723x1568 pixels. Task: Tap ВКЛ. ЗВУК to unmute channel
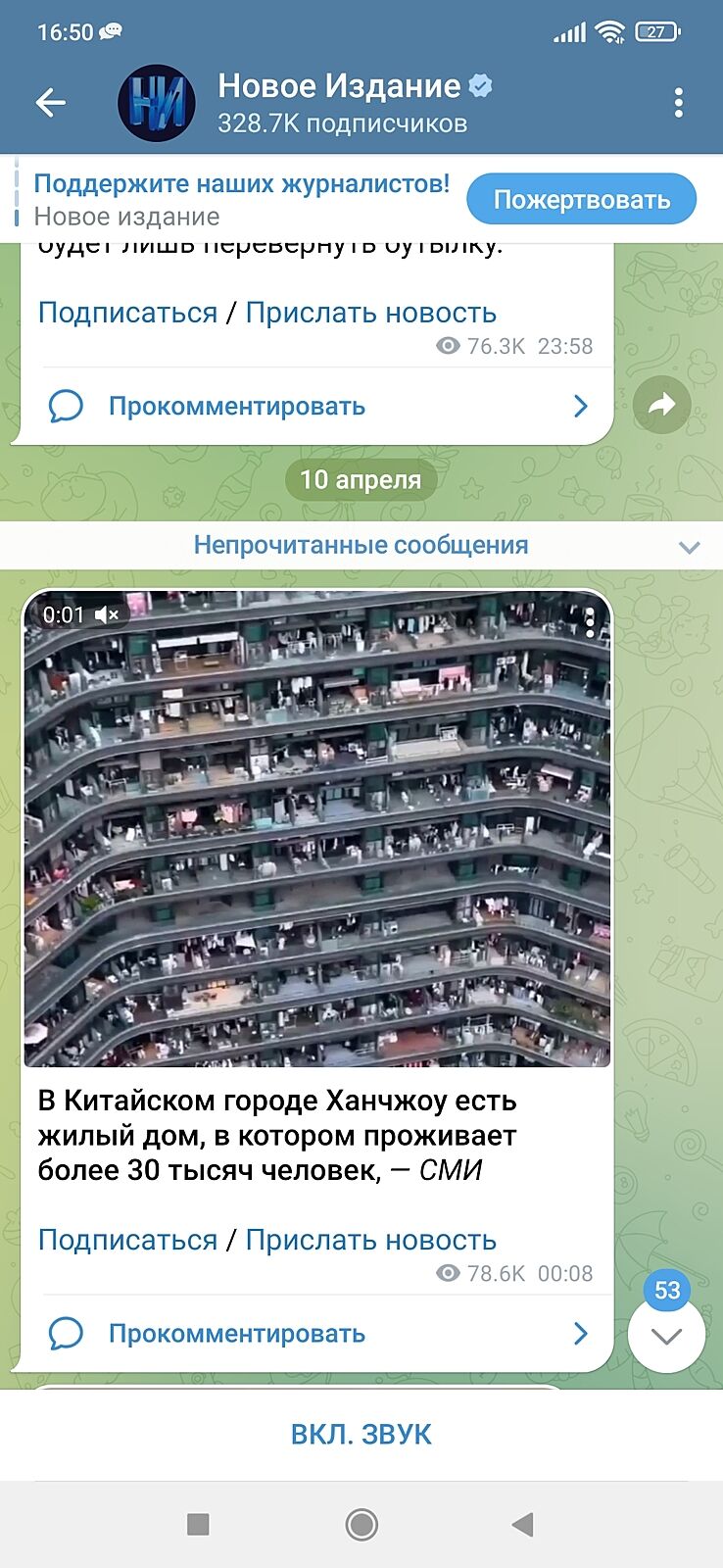(361, 1434)
